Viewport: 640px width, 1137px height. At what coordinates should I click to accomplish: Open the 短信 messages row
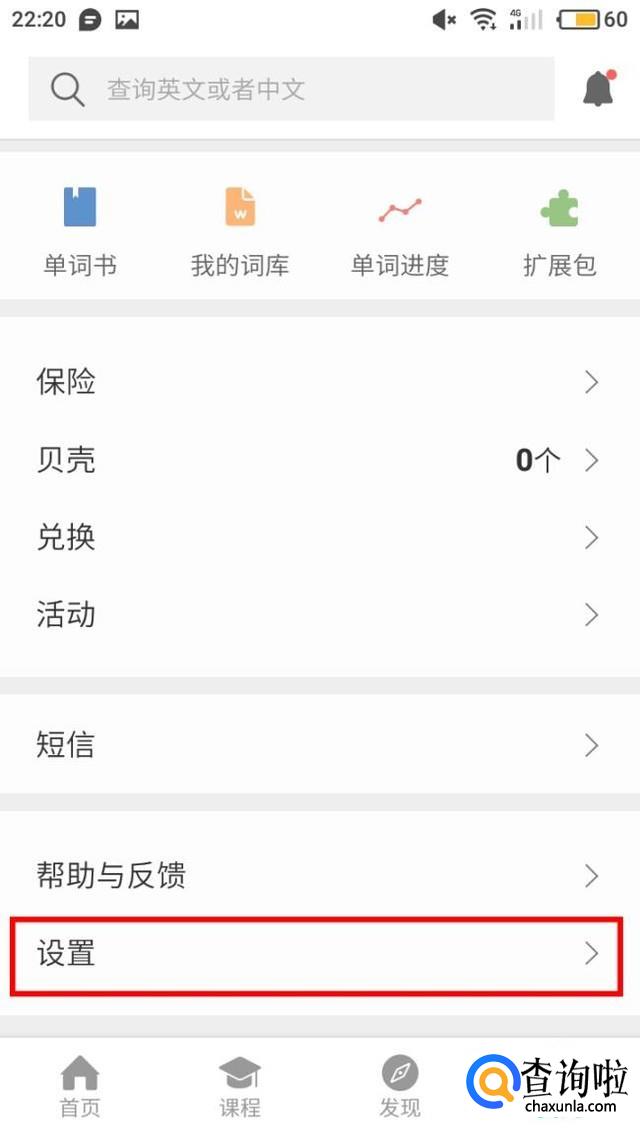pos(318,745)
